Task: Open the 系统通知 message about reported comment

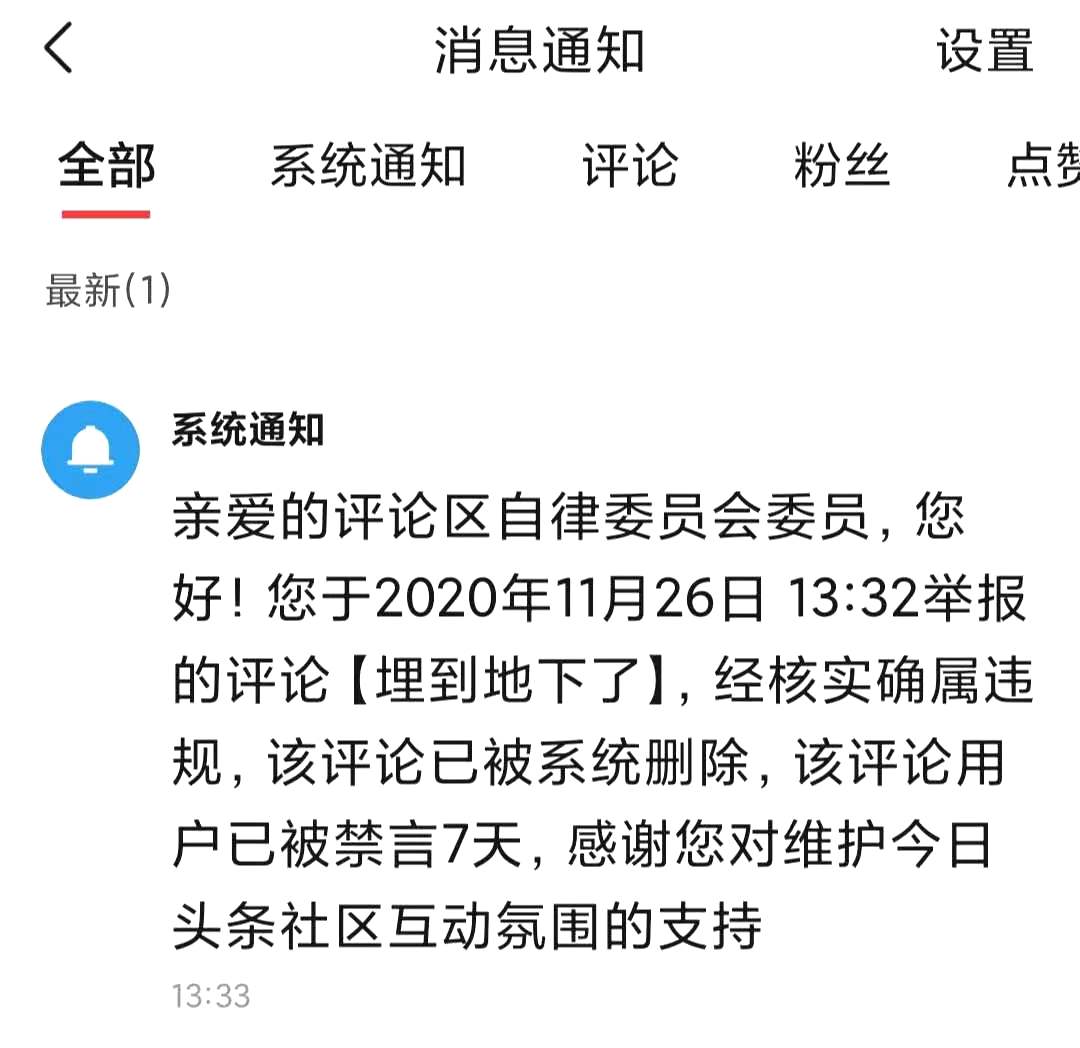Action: tap(600, 720)
